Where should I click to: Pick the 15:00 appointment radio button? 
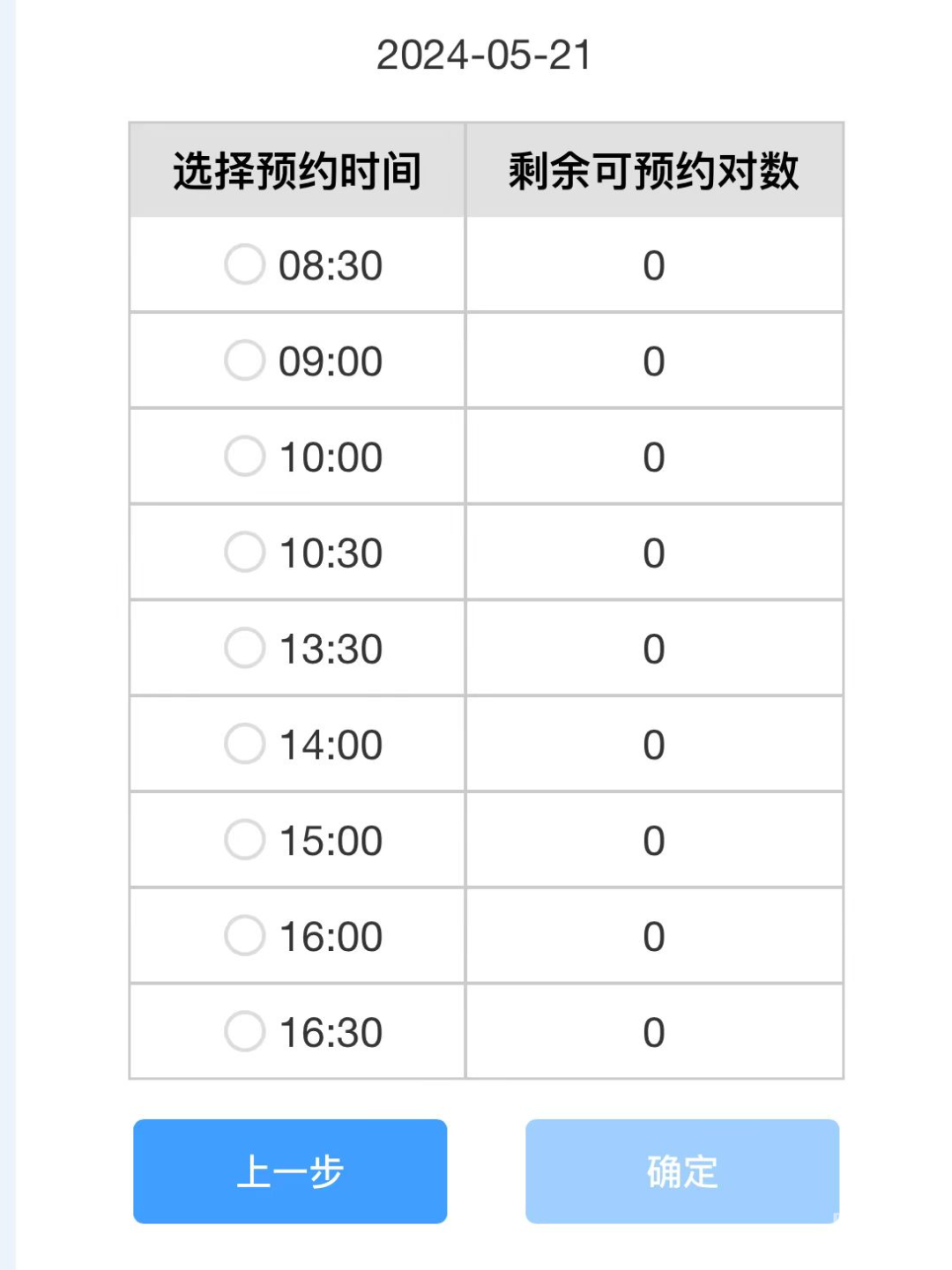(x=244, y=840)
